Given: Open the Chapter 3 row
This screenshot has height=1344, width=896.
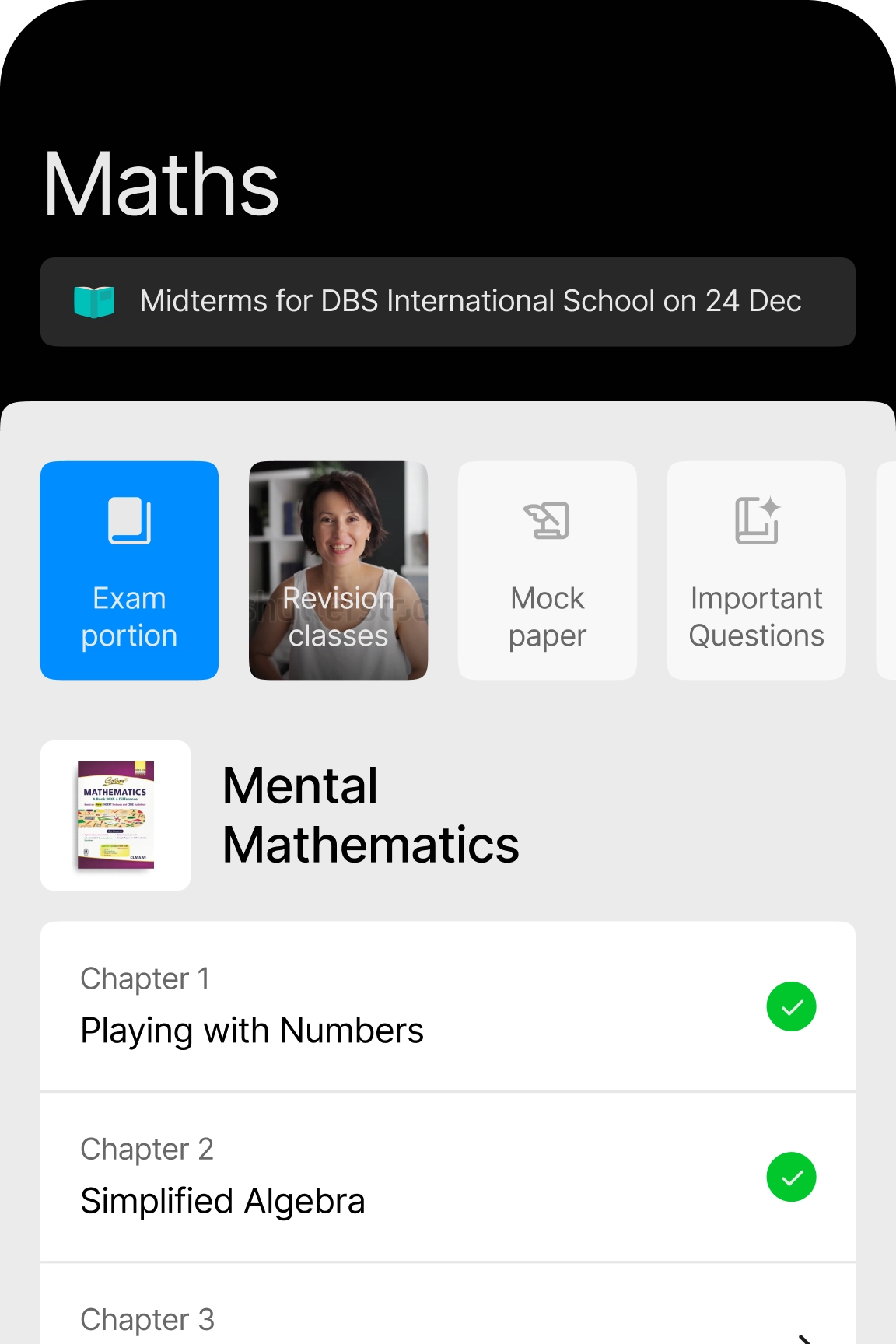Looking at the screenshot, I should [448, 1314].
